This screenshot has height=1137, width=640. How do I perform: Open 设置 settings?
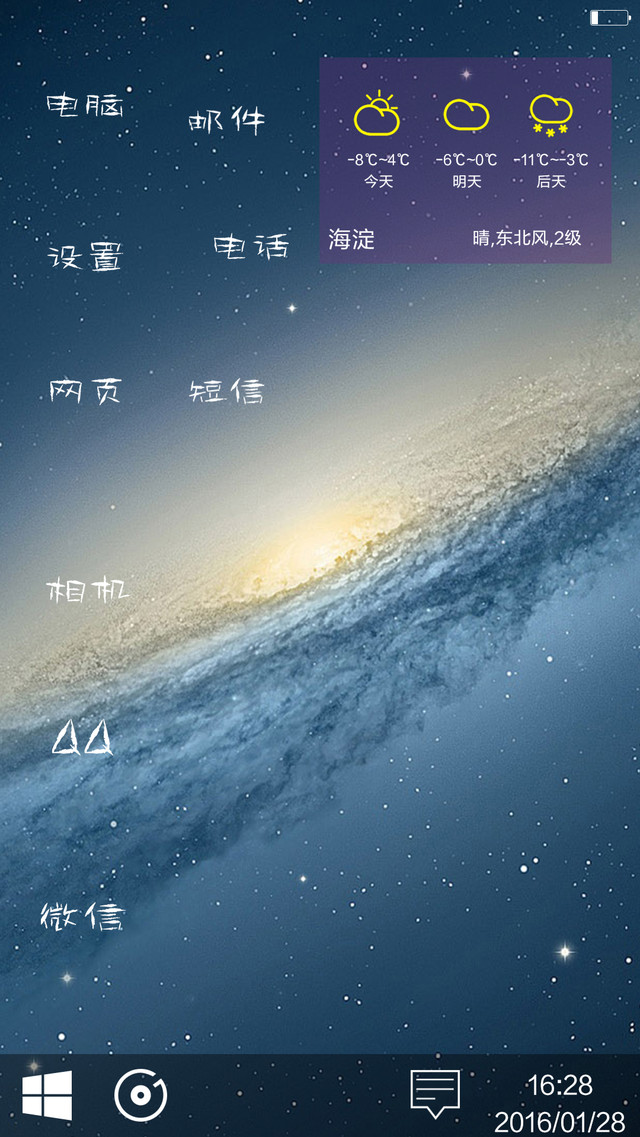[x=86, y=257]
